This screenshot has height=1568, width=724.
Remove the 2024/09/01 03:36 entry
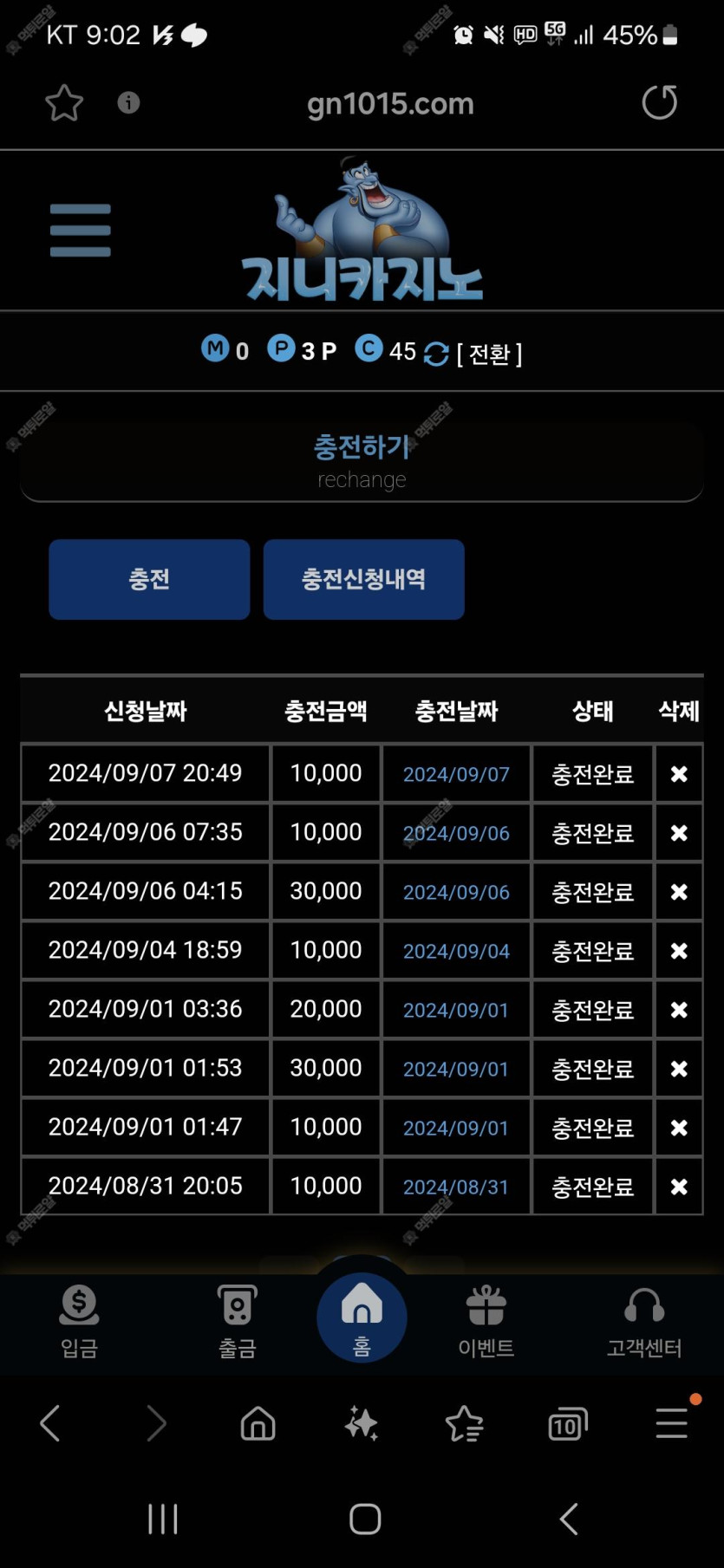coord(679,1009)
